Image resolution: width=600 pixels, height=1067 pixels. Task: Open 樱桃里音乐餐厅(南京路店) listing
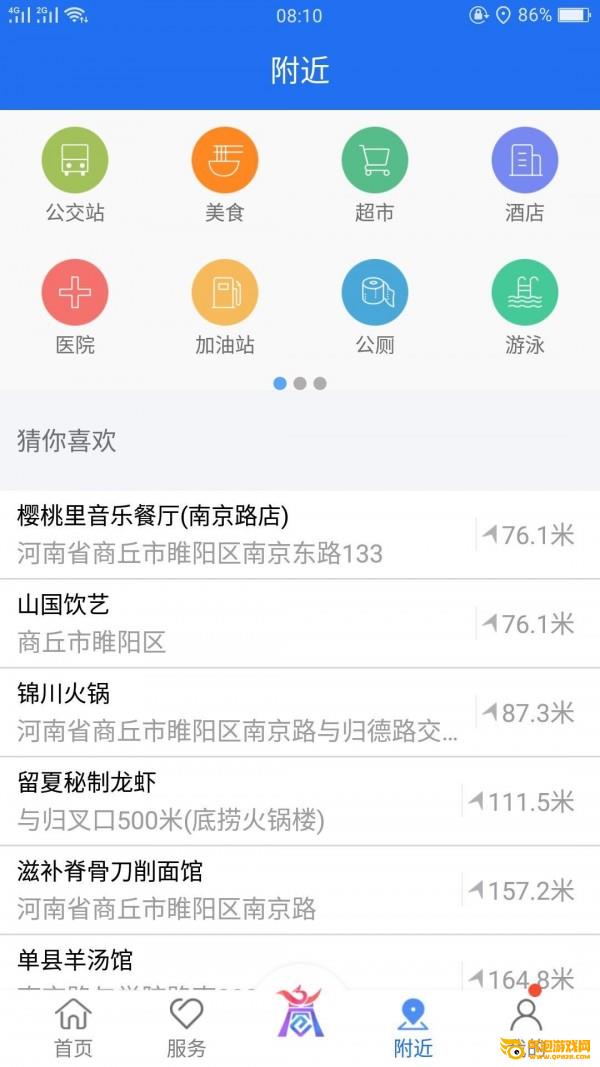[x=300, y=535]
